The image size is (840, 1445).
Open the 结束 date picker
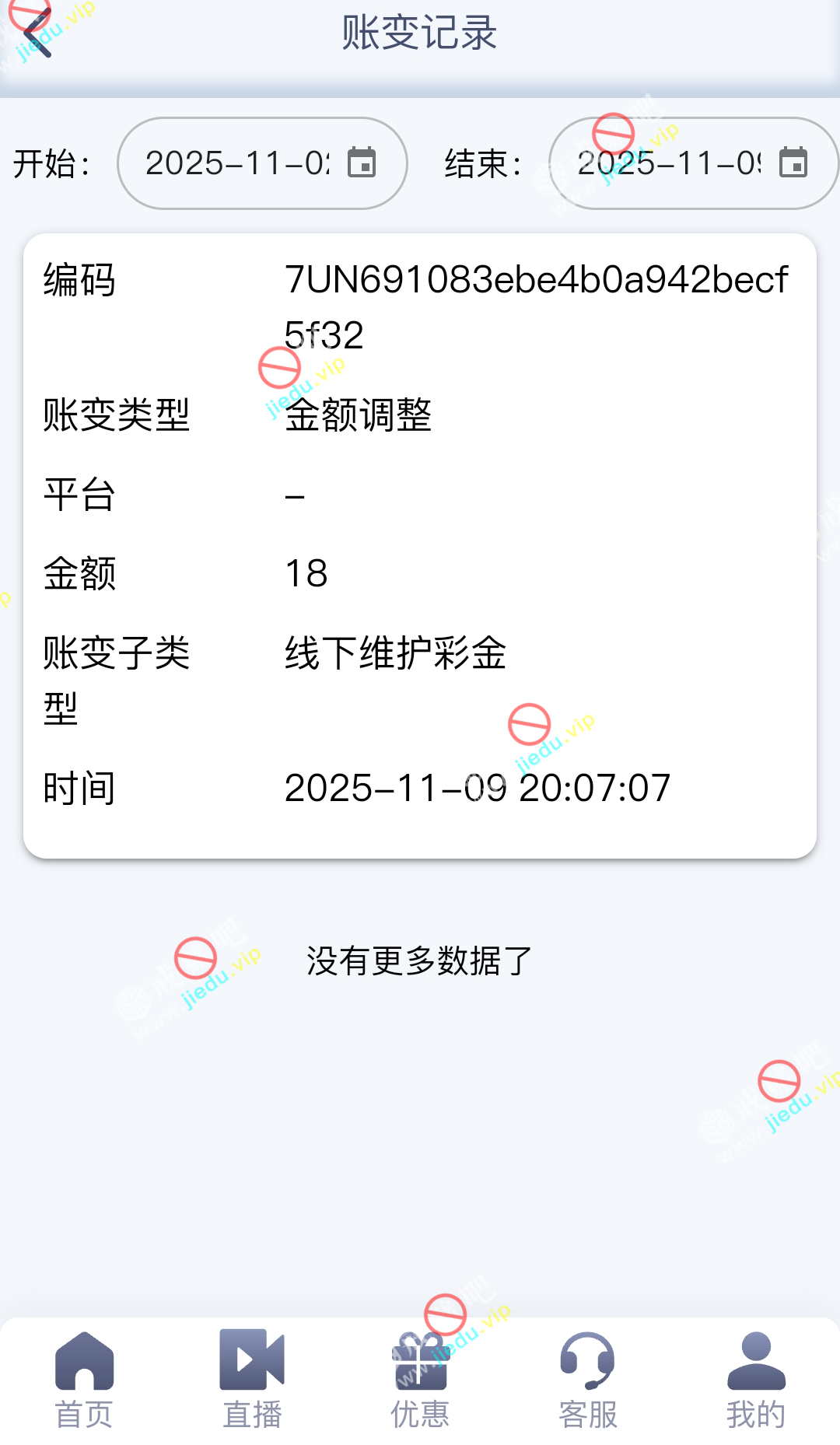[x=793, y=163]
